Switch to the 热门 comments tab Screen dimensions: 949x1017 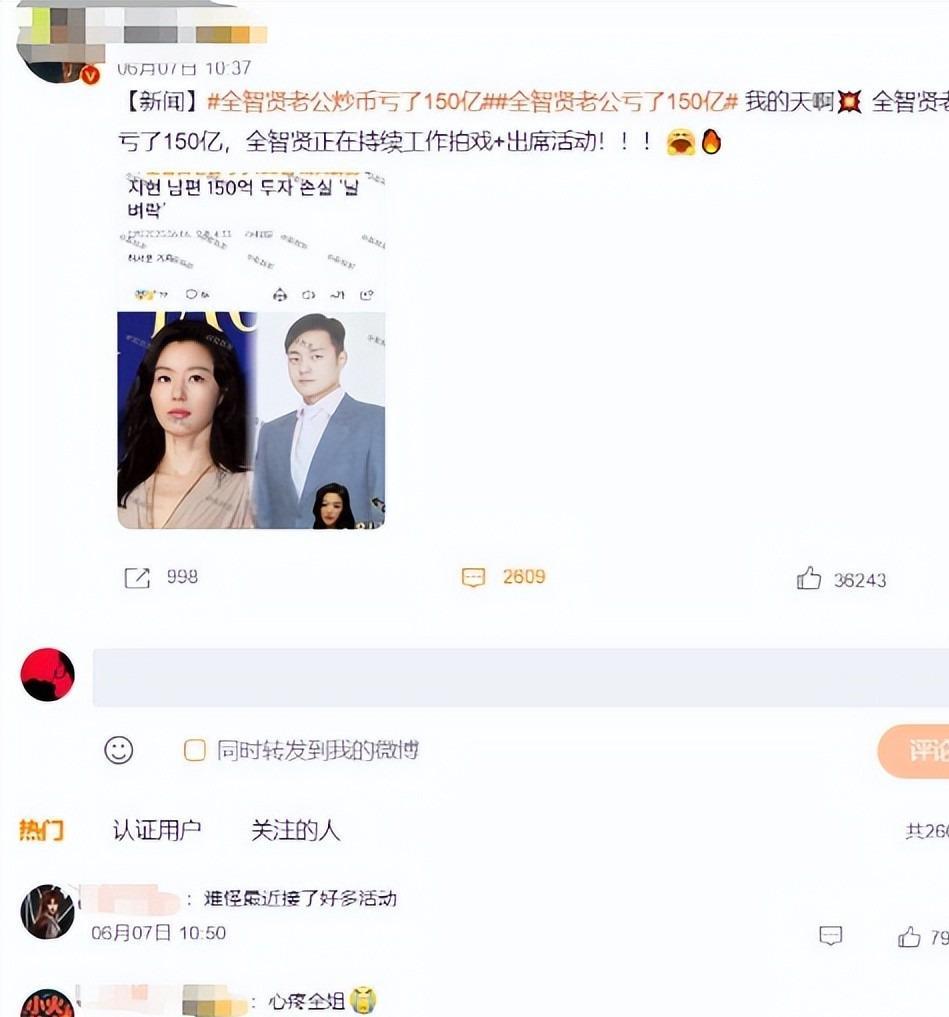(42, 830)
